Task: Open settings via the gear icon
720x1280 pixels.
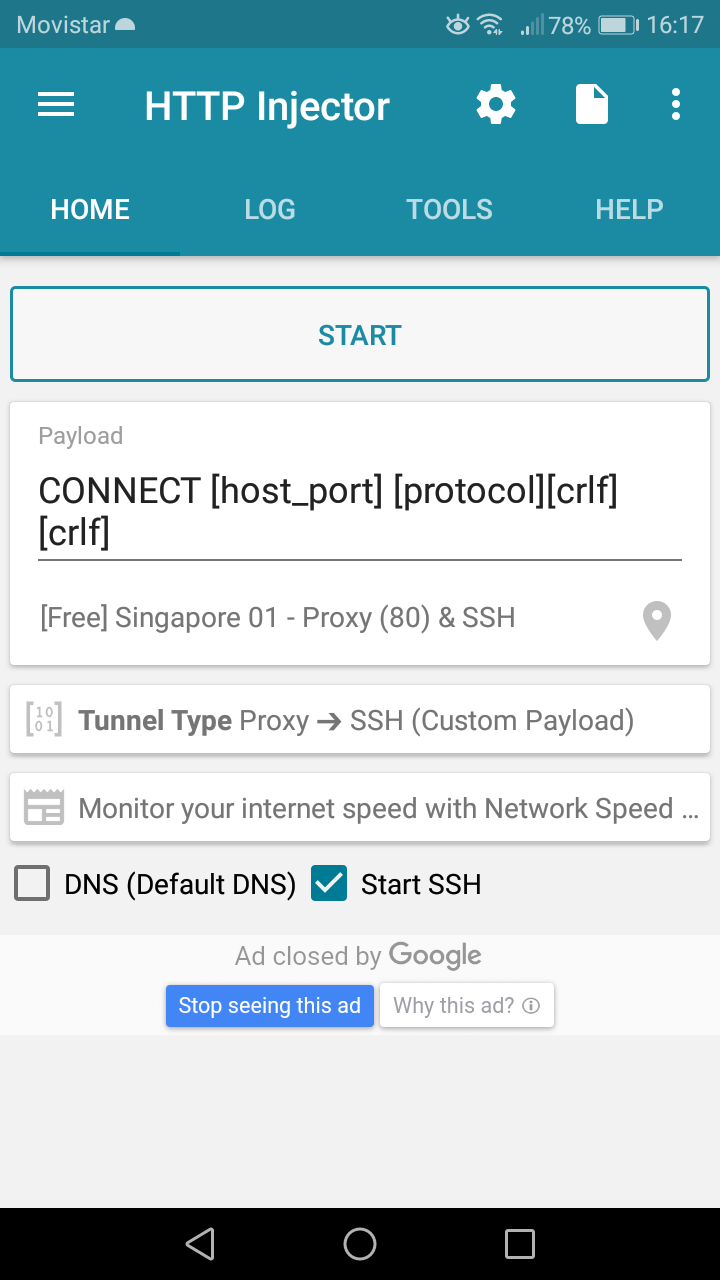Action: [495, 105]
